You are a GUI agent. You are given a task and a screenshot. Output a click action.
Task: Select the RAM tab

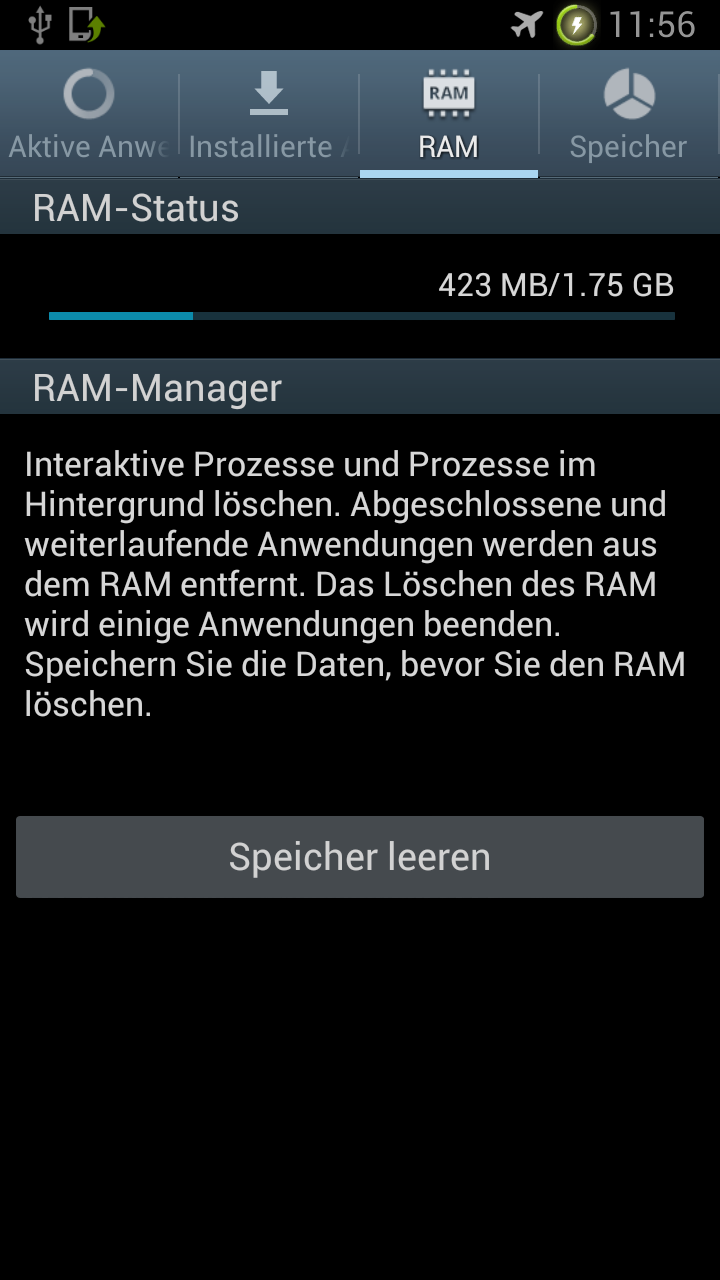(x=449, y=115)
